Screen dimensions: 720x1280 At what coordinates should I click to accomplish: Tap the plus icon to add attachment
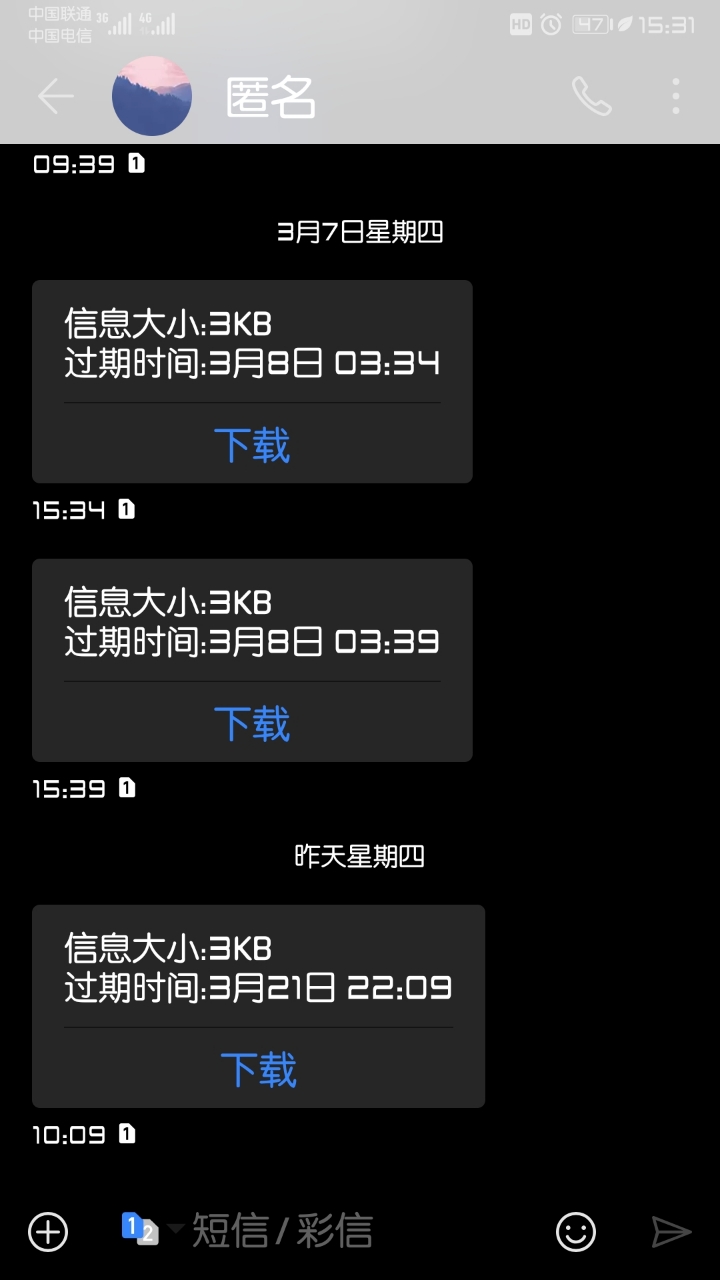click(46, 1232)
